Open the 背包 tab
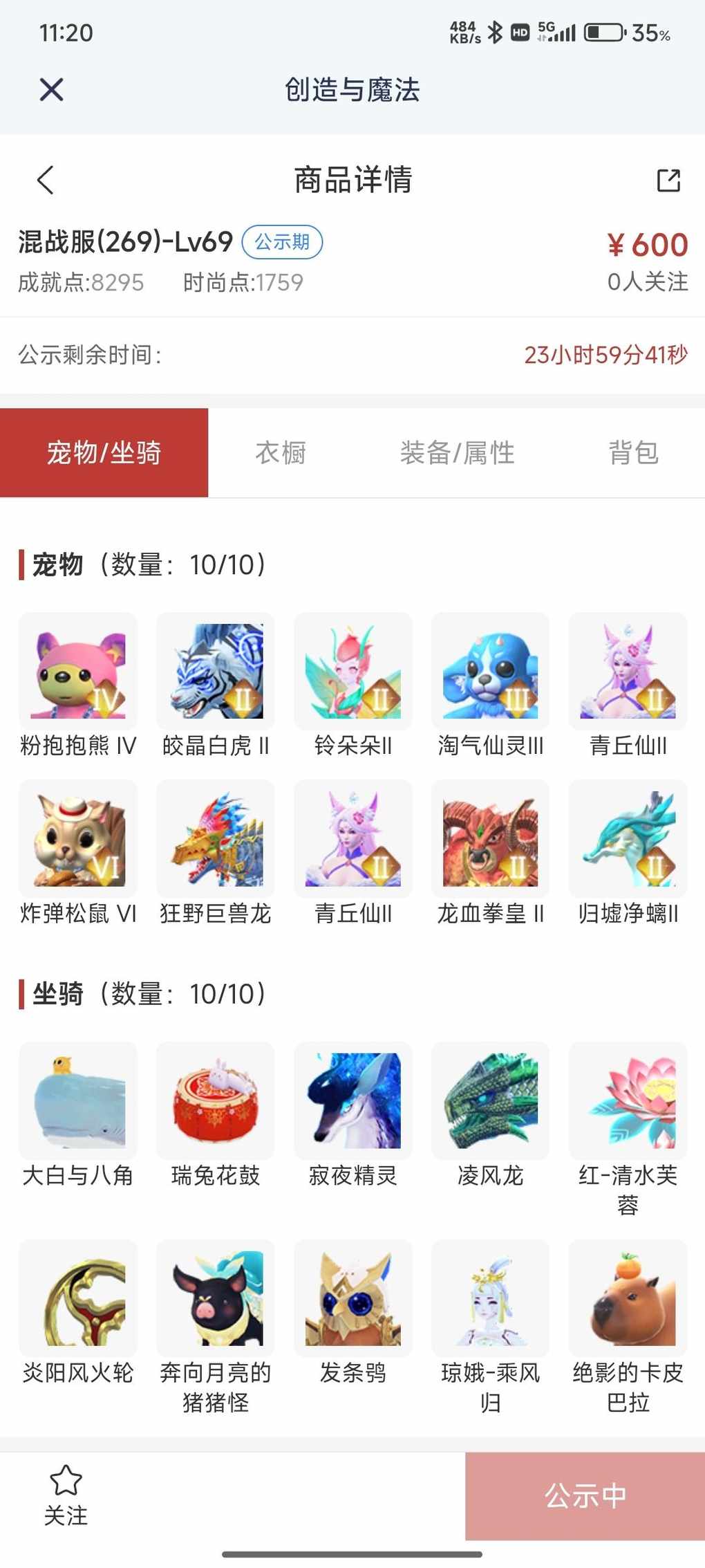Viewport: 705px width, 1568px height. [633, 453]
